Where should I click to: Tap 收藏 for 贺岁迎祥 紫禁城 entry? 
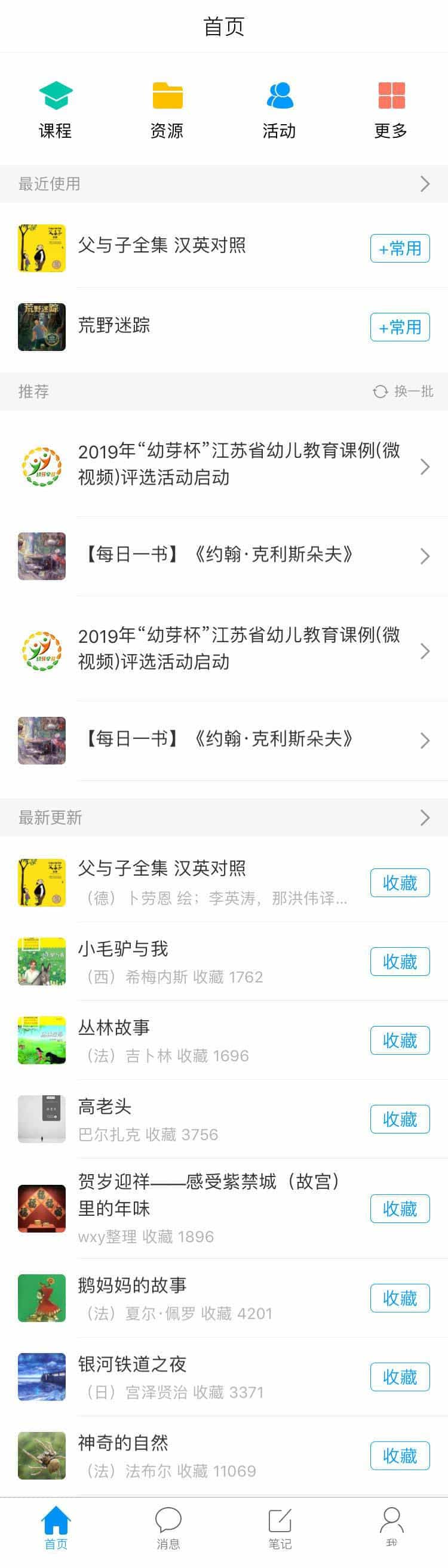[399, 1208]
